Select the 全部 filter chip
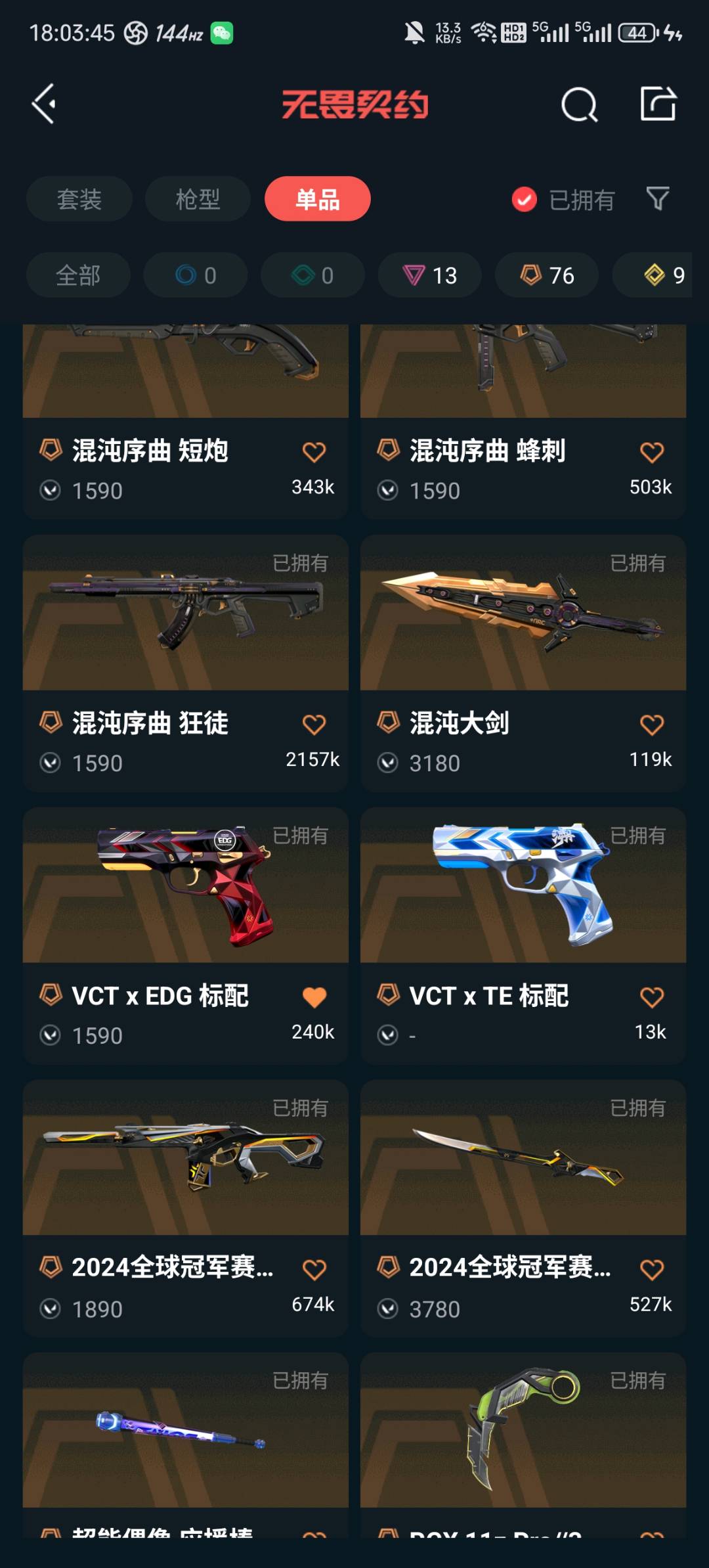Viewport: 709px width, 1568px height. pos(78,275)
